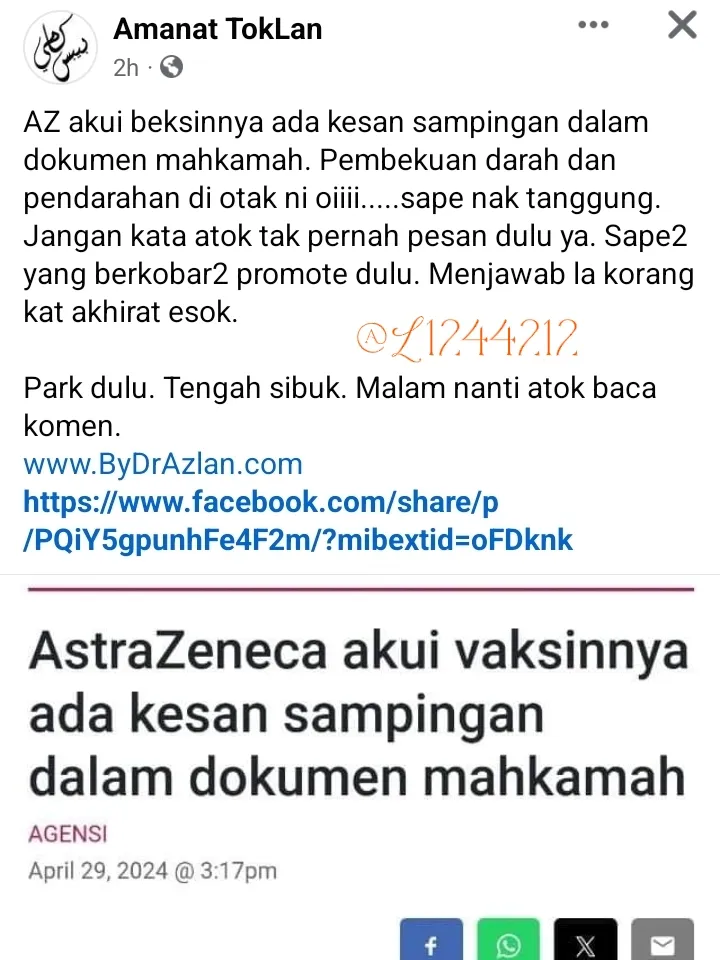Dismiss the post with the X button
The height and width of the screenshot is (960, 720).
(682, 25)
